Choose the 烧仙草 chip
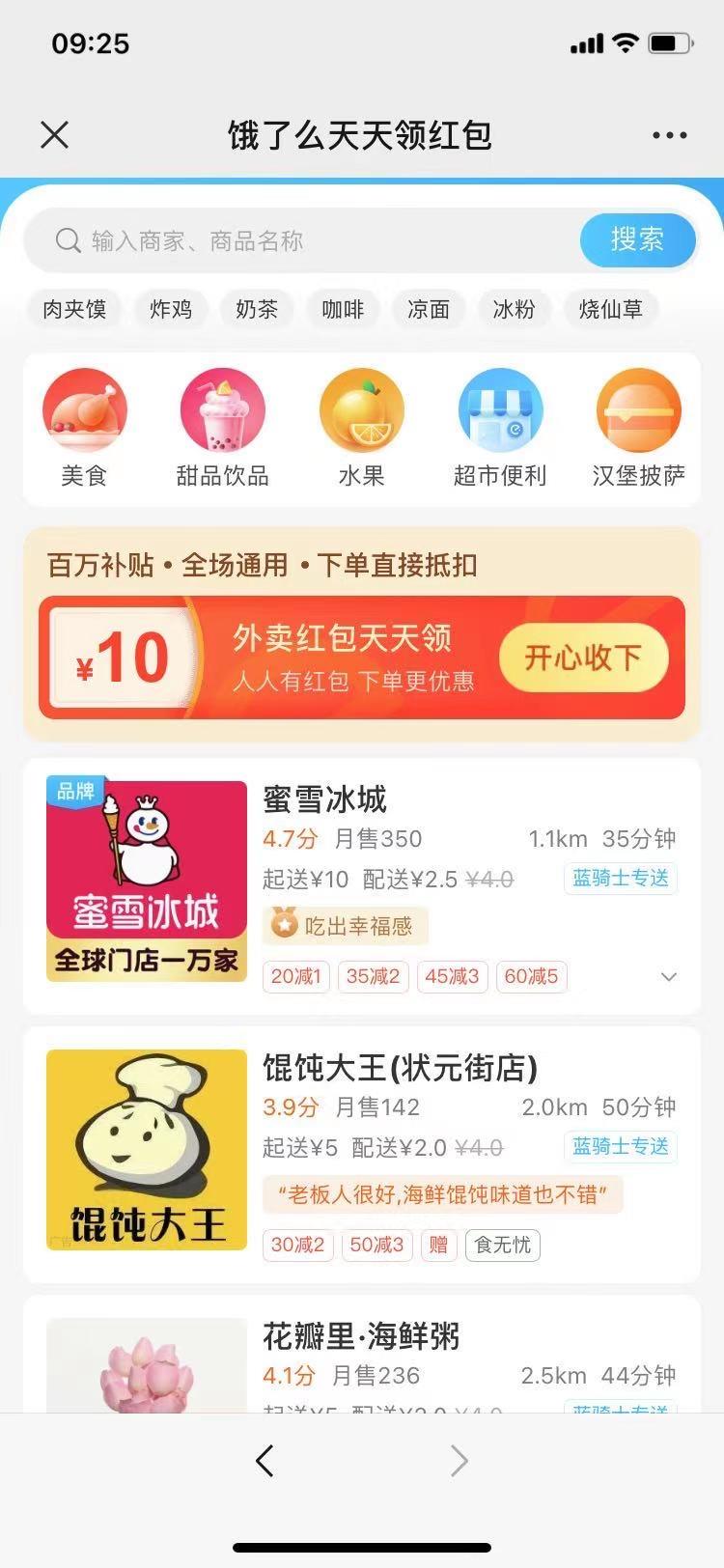Viewport: 724px width, 1568px height. tap(611, 309)
